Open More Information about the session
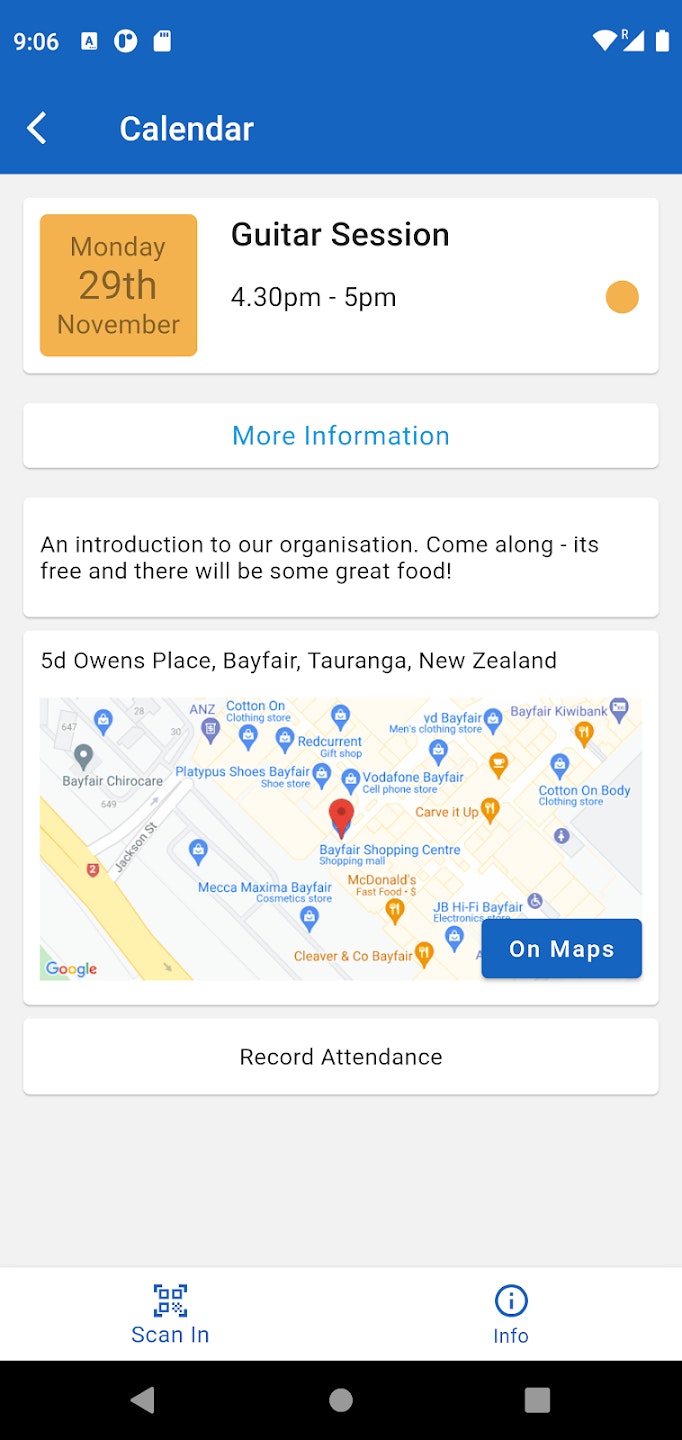Viewport: 682px width, 1440px height. pyautogui.click(x=341, y=436)
